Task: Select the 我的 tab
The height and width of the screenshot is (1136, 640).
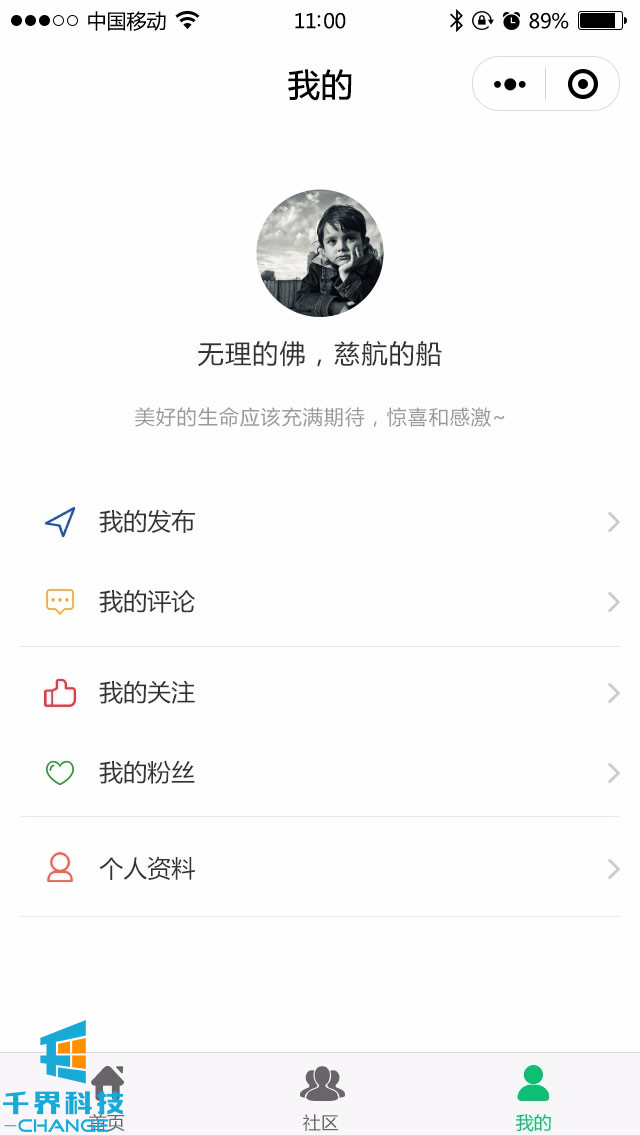Action: click(x=533, y=1096)
